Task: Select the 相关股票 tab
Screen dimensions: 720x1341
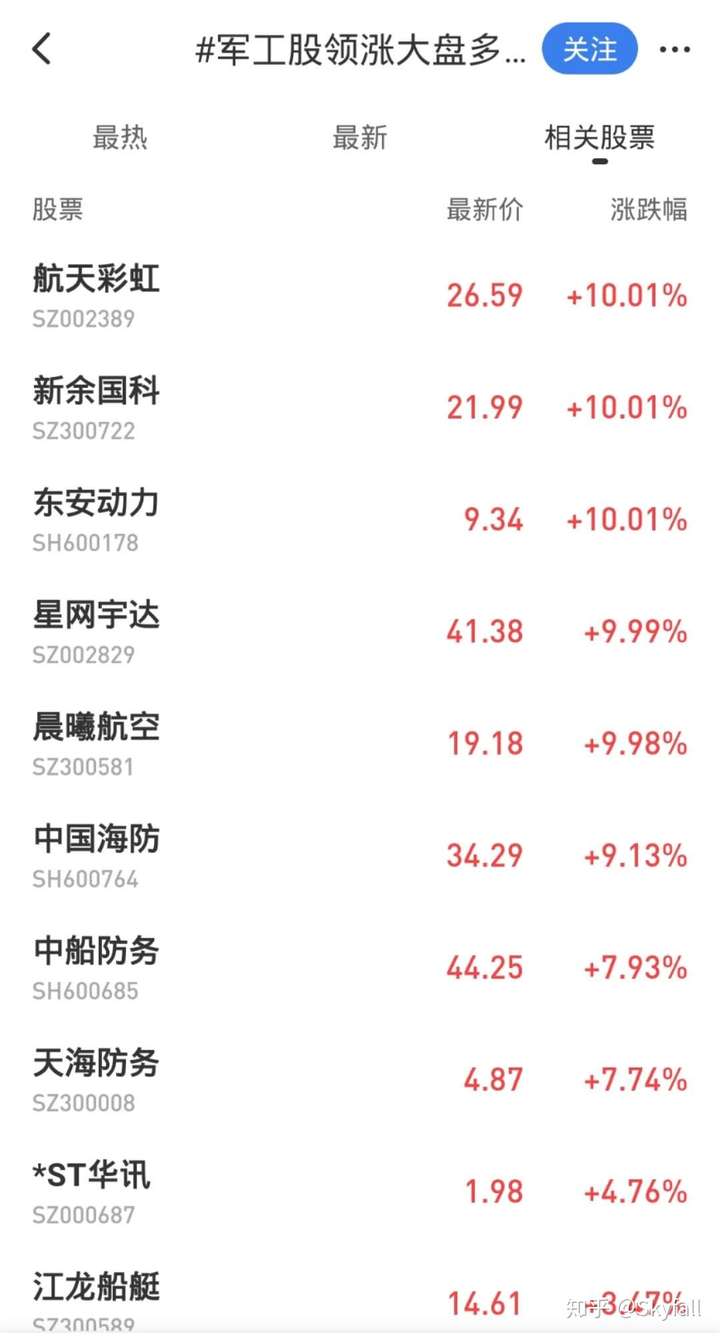Action: point(599,138)
